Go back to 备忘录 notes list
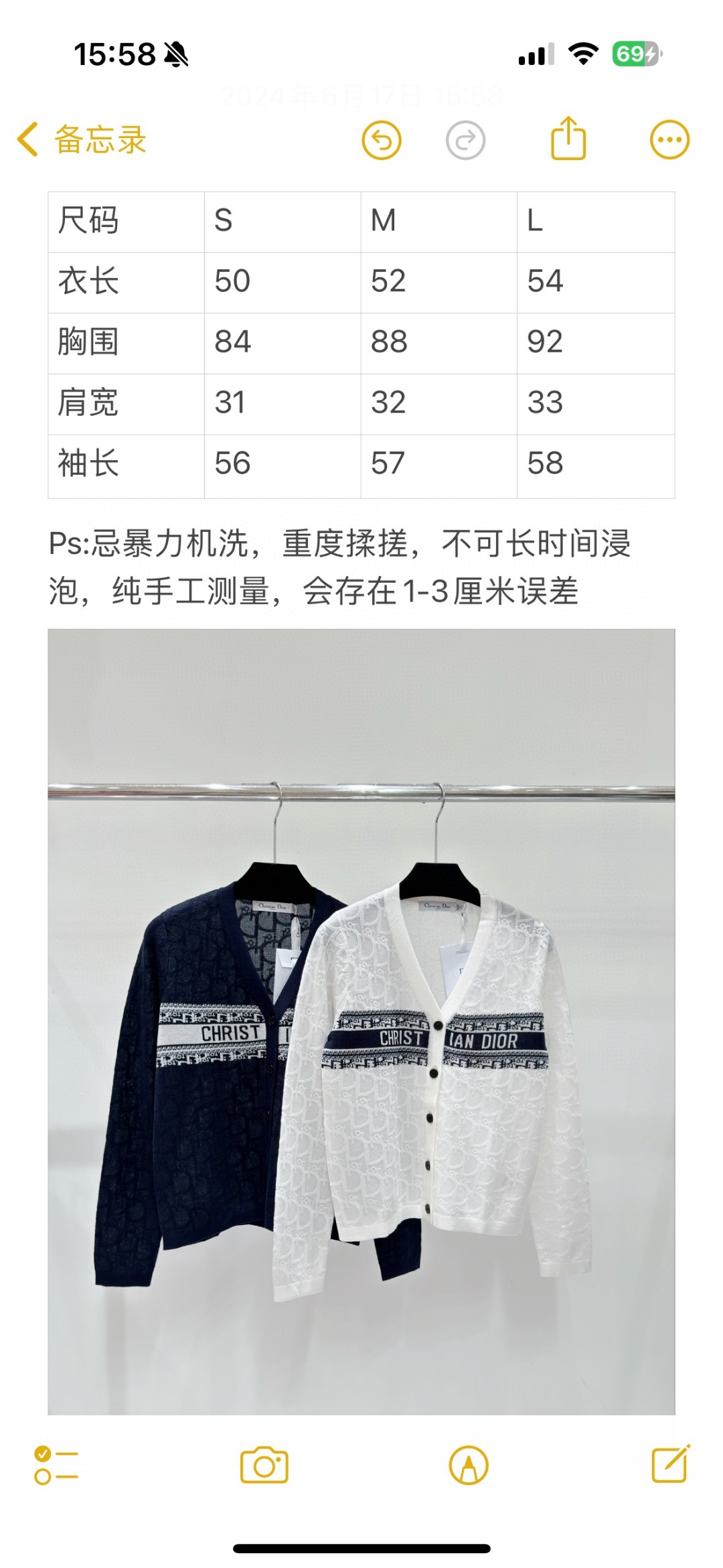Image resolution: width=723 pixels, height=1568 pixels. tap(82, 140)
